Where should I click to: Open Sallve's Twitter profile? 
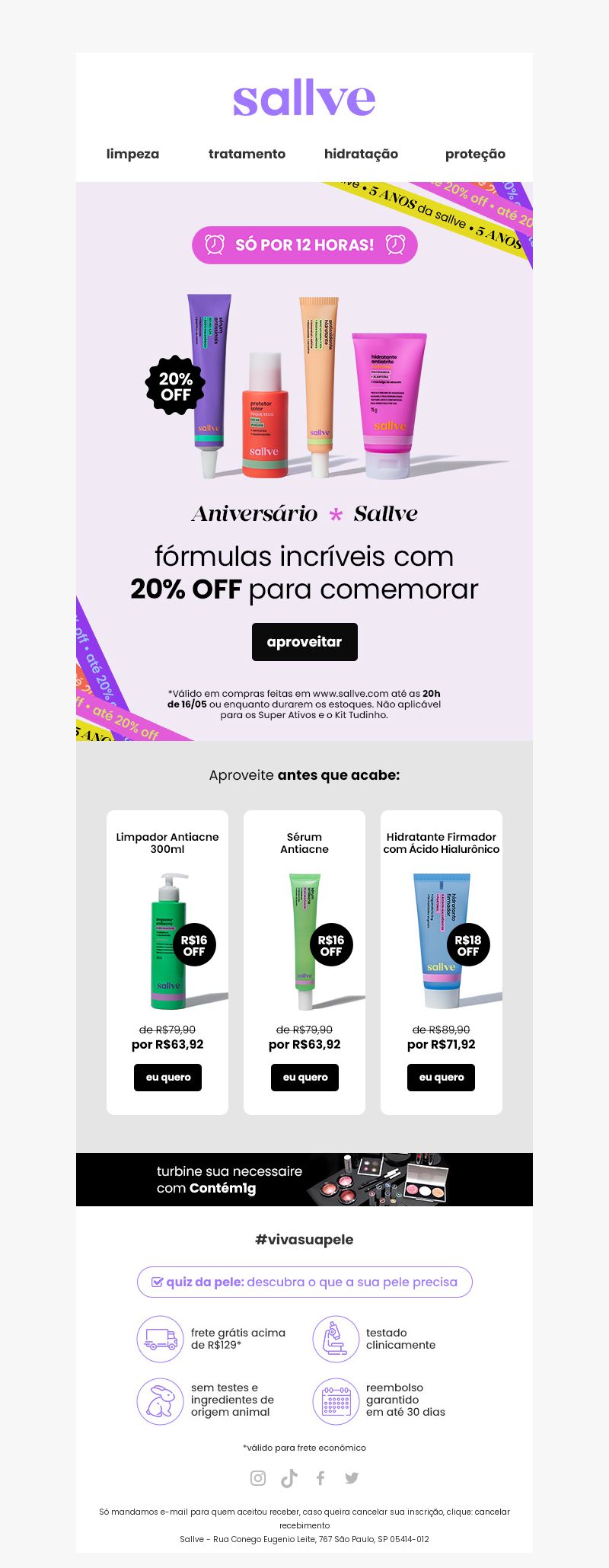pyautogui.click(x=352, y=1478)
